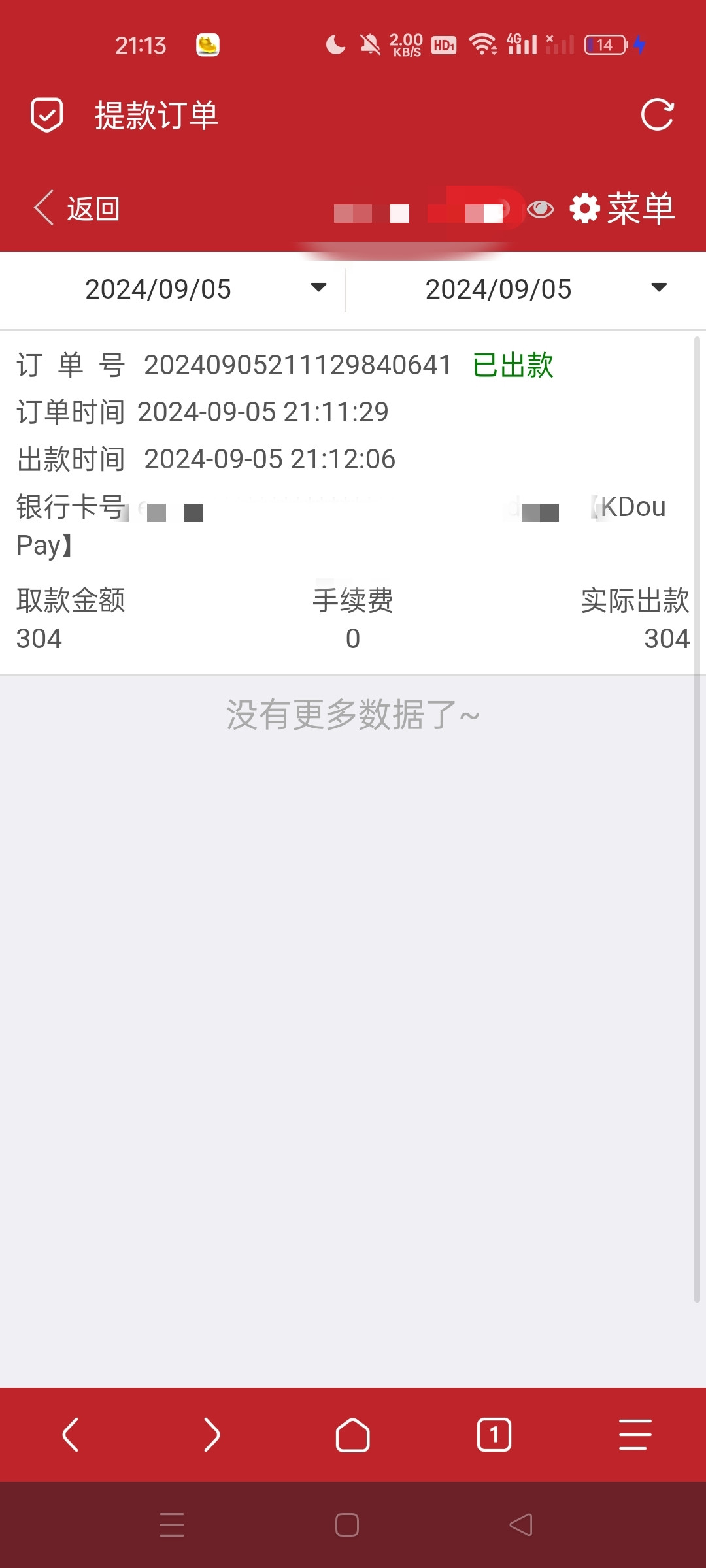Image resolution: width=706 pixels, height=1568 pixels.
Task: Go to the browser home page
Action: (353, 1435)
